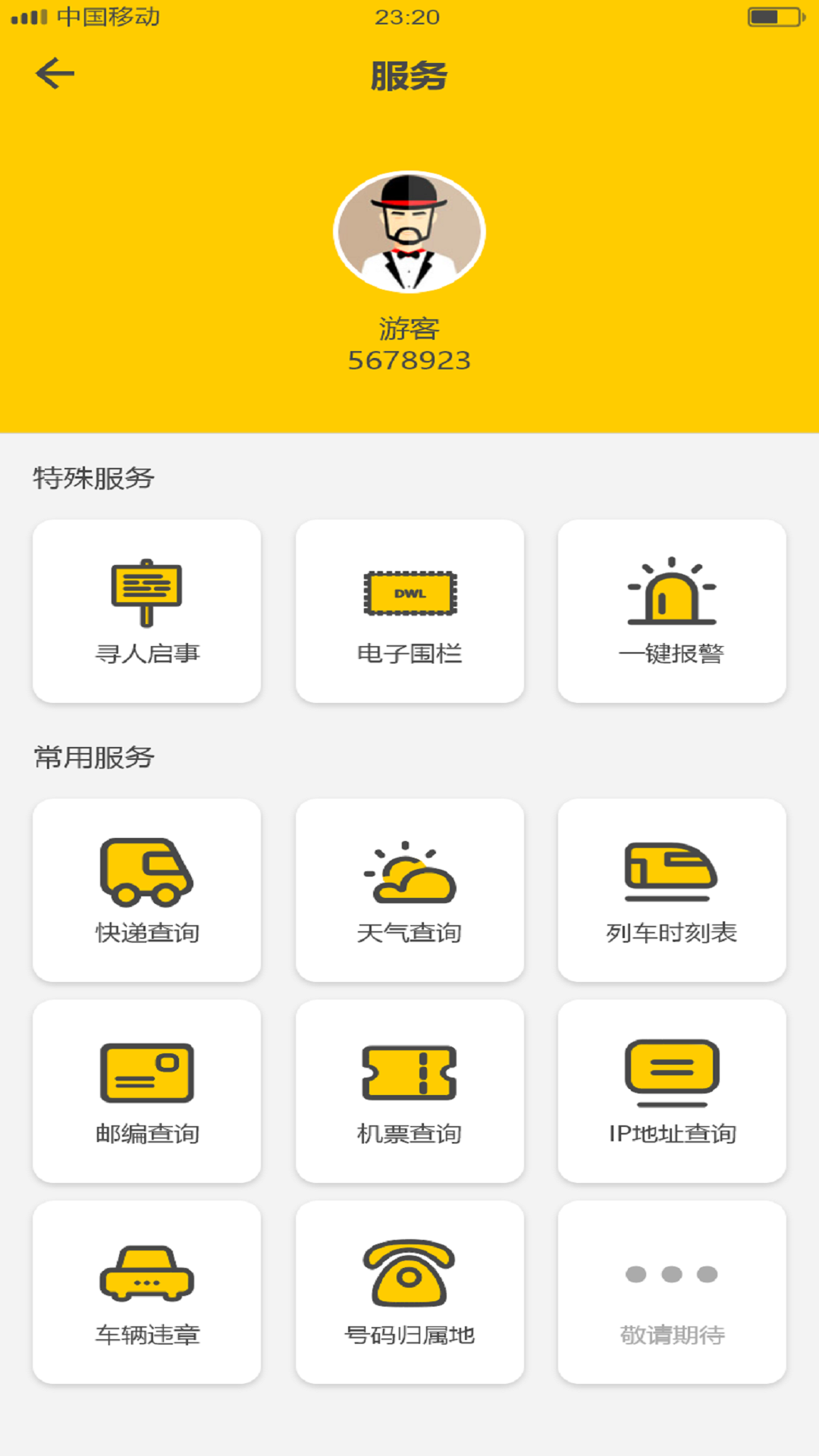Image resolution: width=819 pixels, height=1456 pixels.
Task: Open the 寻人启事 missing-person notice service
Action: pyautogui.click(x=146, y=610)
